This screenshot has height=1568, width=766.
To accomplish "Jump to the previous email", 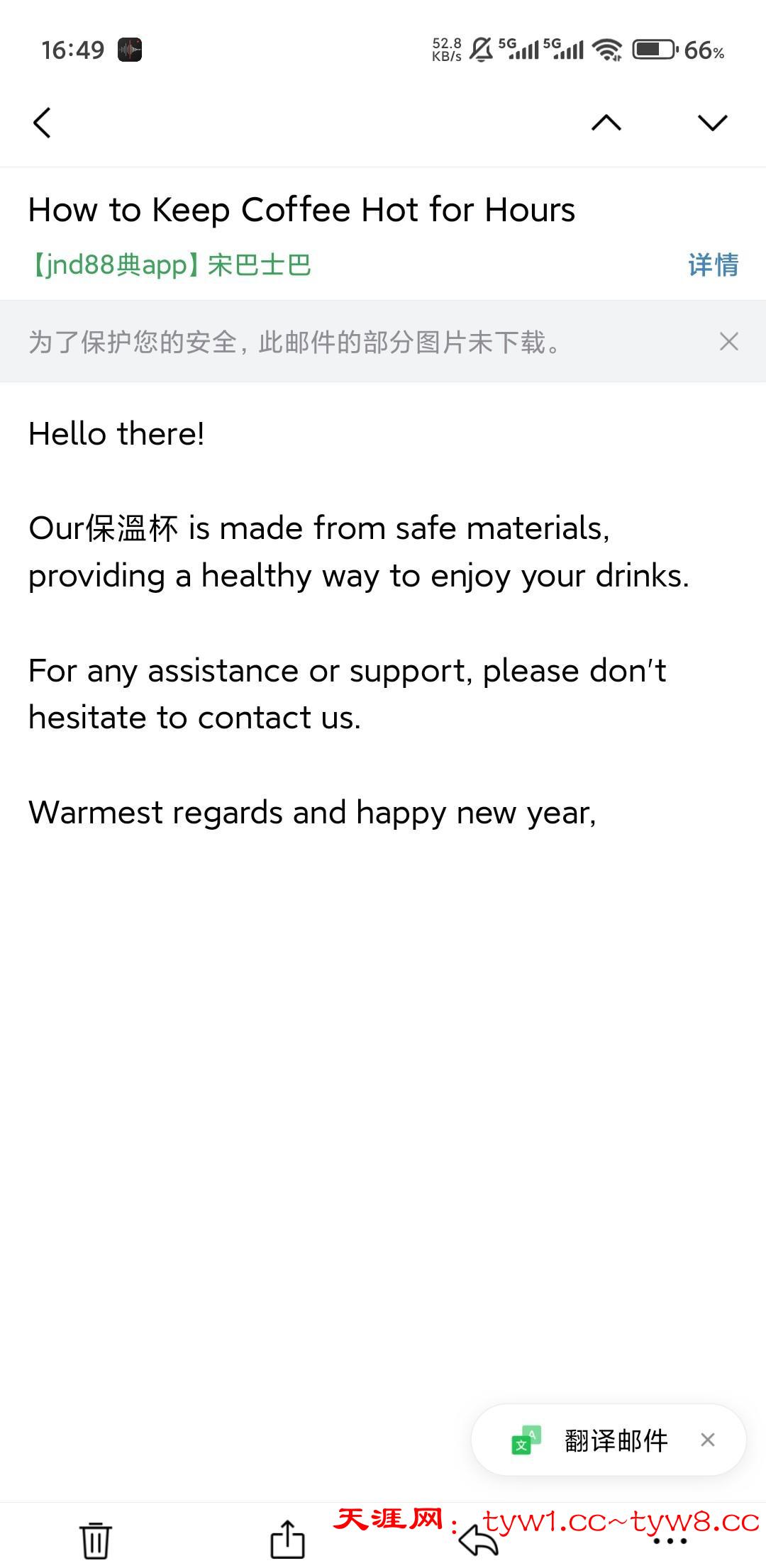I will (x=606, y=123).
